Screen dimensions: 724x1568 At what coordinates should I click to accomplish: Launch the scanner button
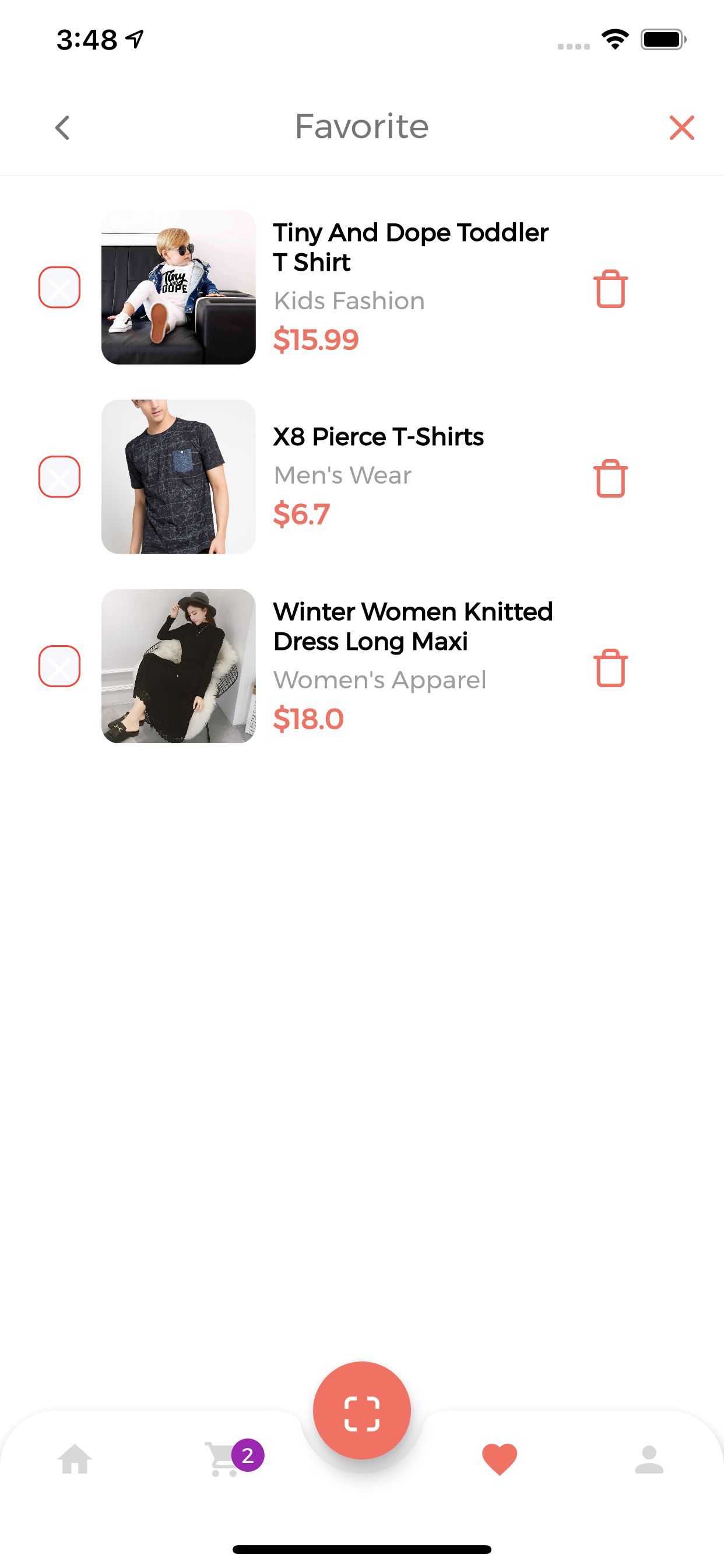(x=362, y=1411)
